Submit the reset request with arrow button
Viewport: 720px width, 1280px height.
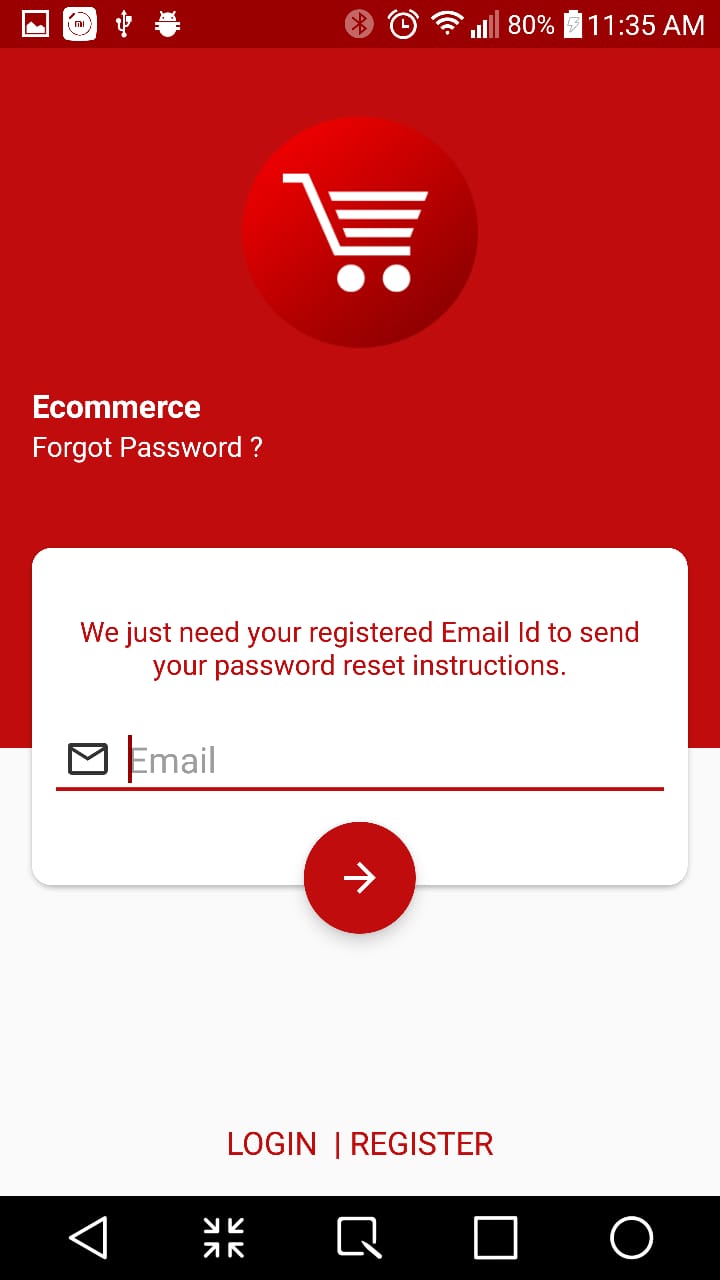[359, 878]
